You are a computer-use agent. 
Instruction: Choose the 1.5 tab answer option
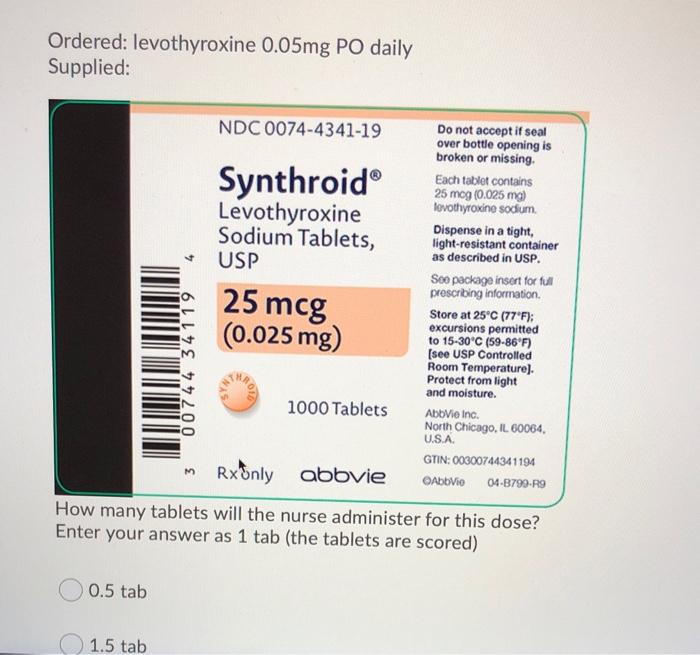click(72, 645)
